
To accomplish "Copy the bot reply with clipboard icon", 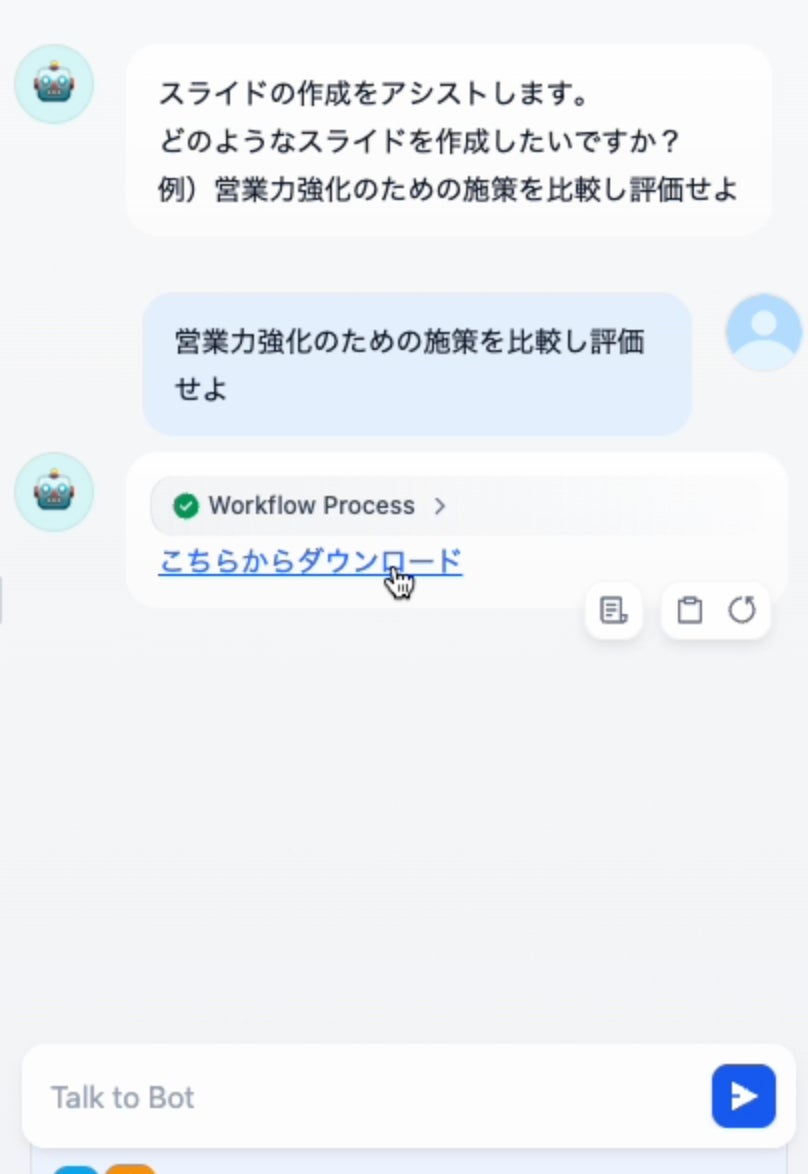I will tap(689, 610).
